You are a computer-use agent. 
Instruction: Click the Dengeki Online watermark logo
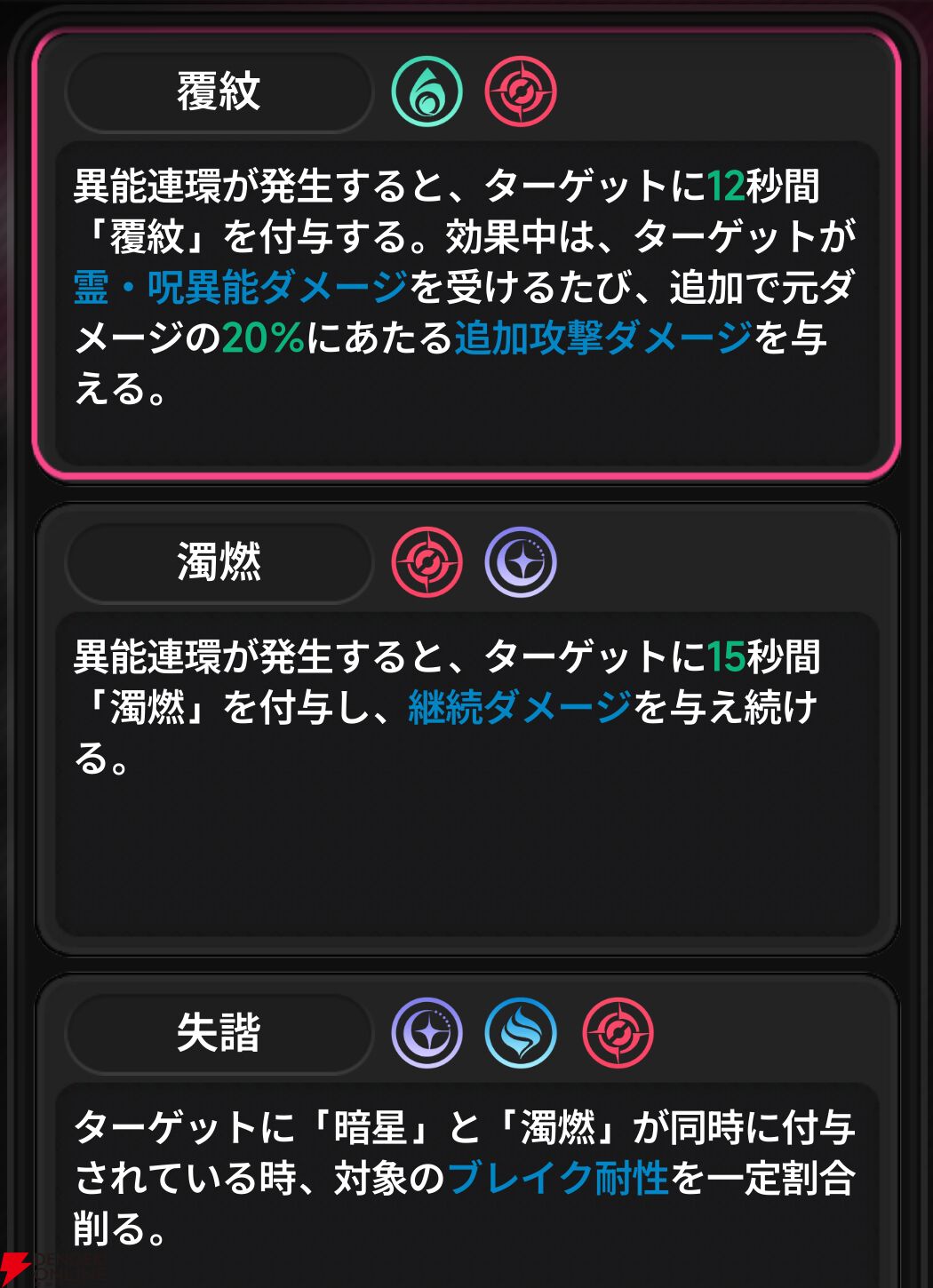(53, 1266)
